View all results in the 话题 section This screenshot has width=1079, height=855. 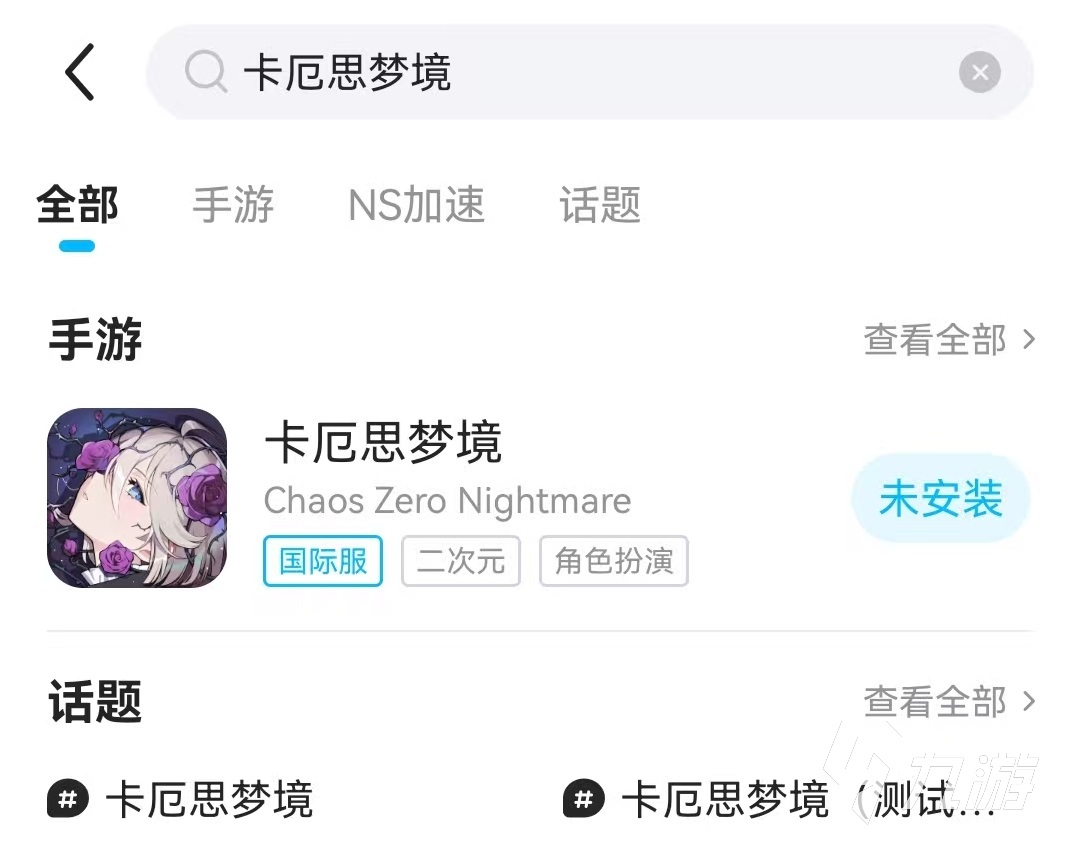coord(948,702)
